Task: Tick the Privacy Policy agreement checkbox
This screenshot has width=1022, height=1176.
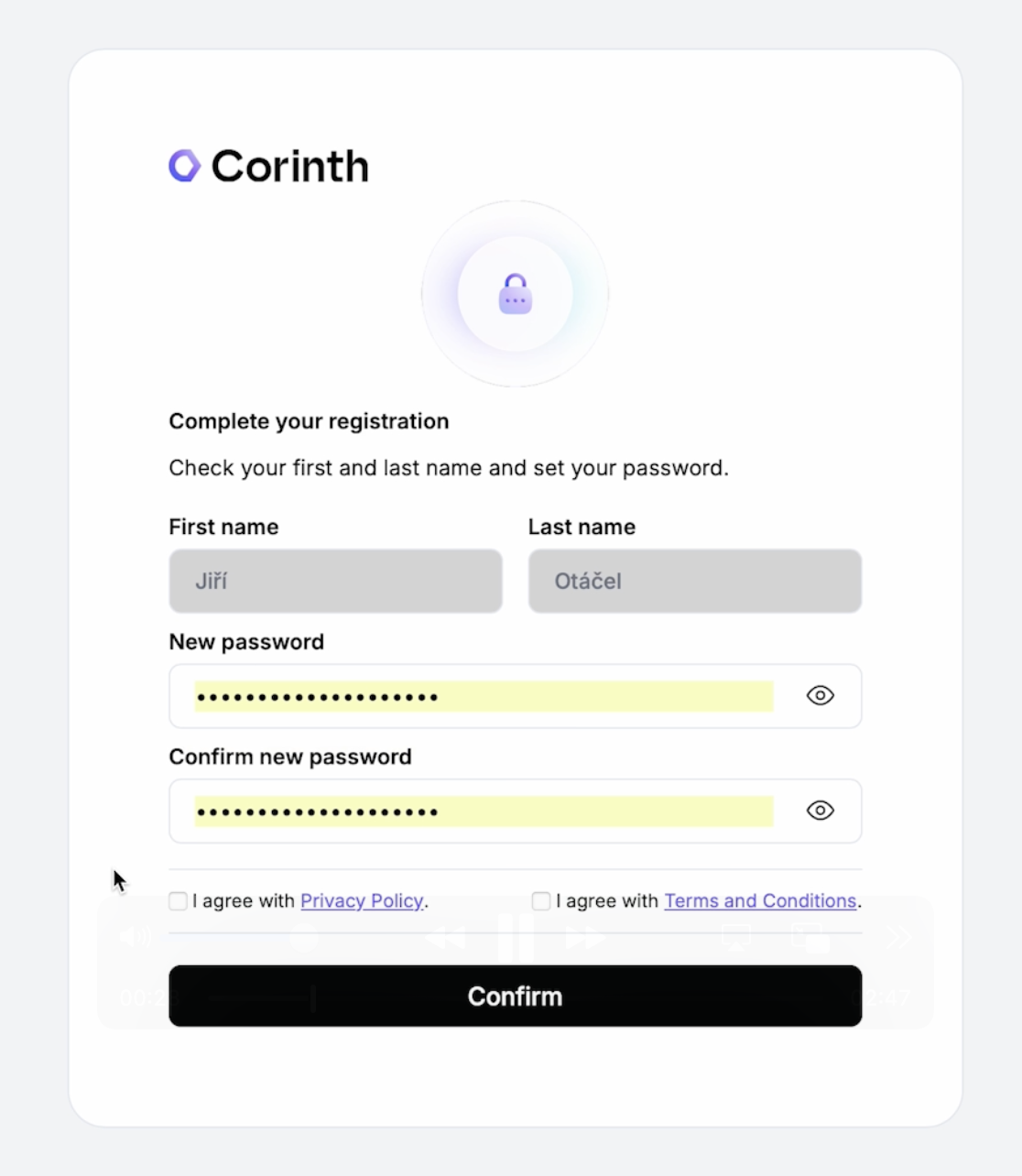Action: [x=178, y=901]
